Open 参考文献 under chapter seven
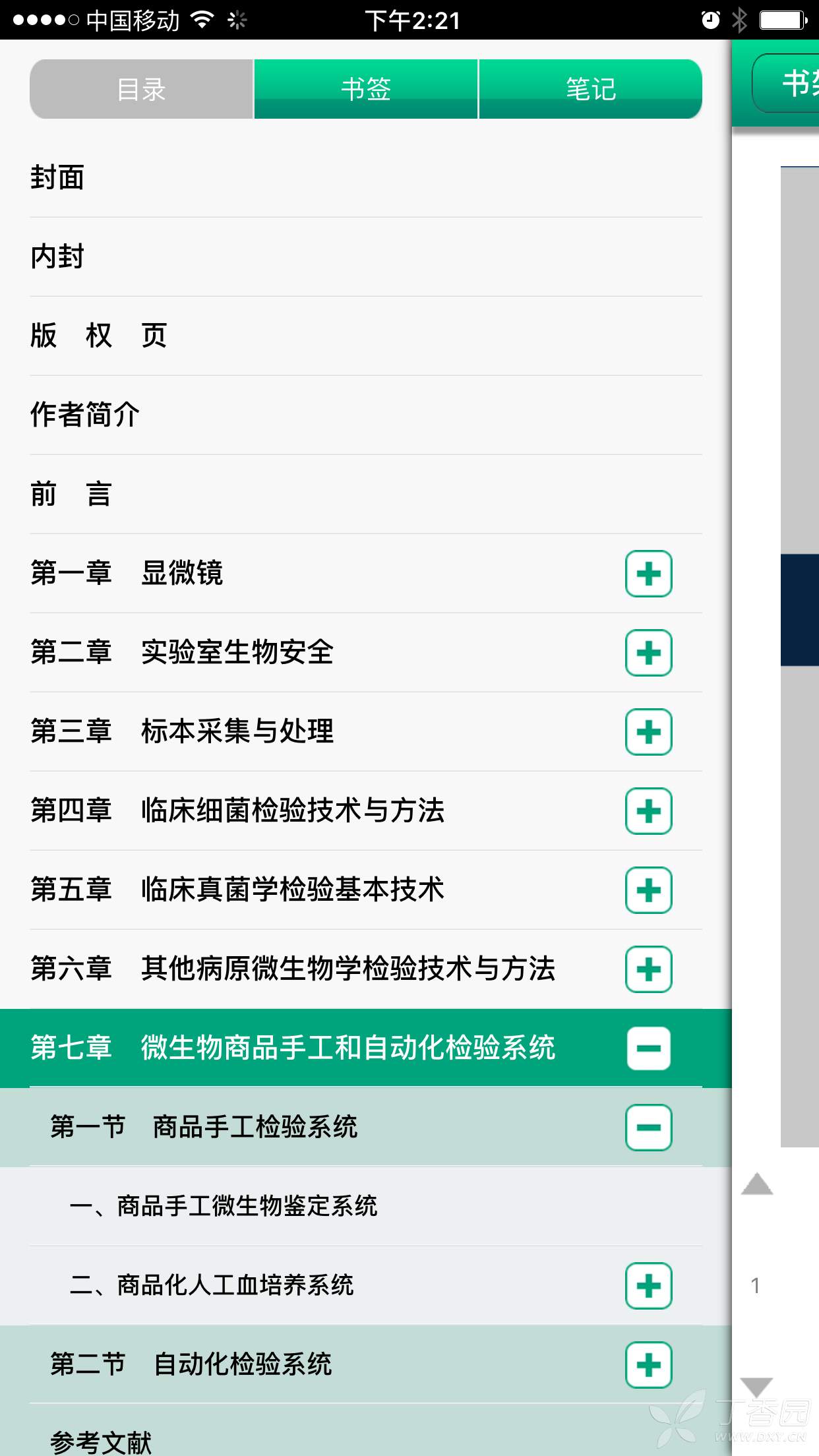The width and height of the screenshot is (819, 1456). coord(102,1441)
